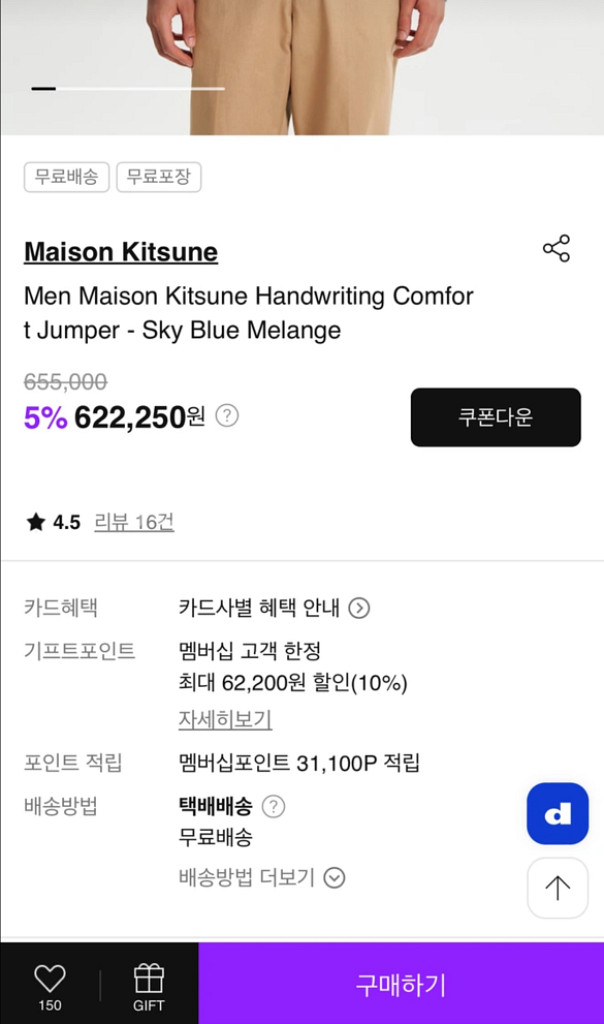
Task: Tap the 쿠폰다운 coupon download button
Action: pos(495,417)
